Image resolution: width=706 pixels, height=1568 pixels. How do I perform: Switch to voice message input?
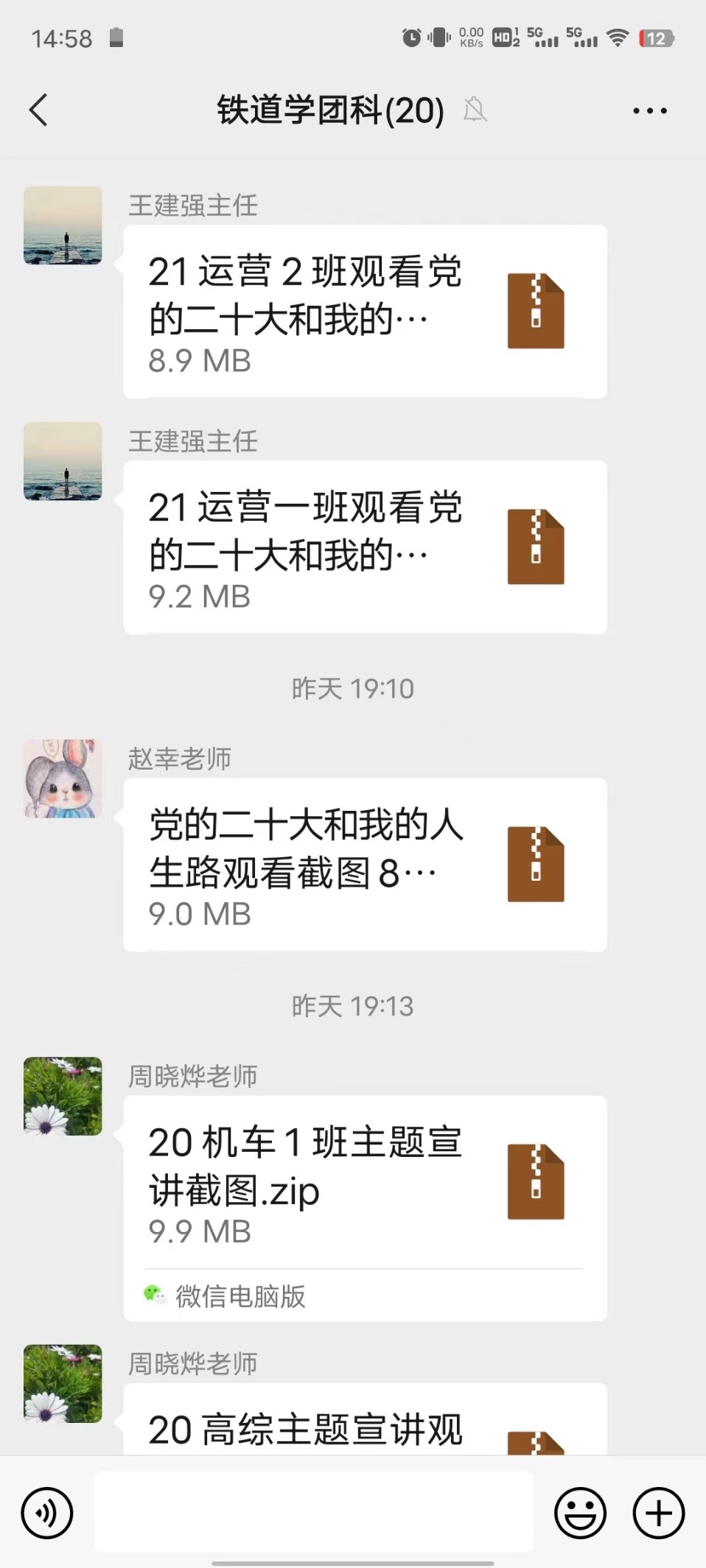(47, 1513)
